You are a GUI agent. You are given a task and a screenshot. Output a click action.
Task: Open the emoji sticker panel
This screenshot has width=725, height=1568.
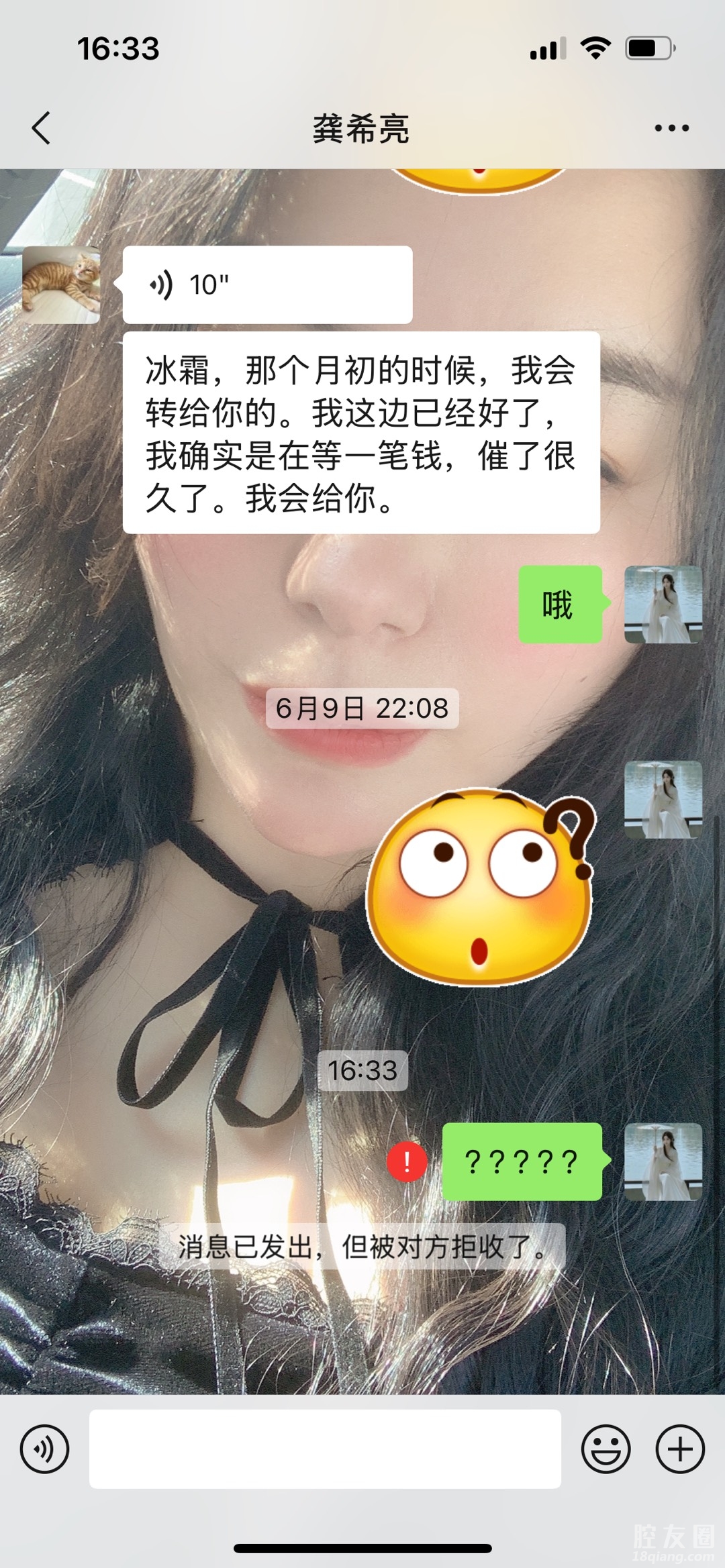coord(606,1449)
